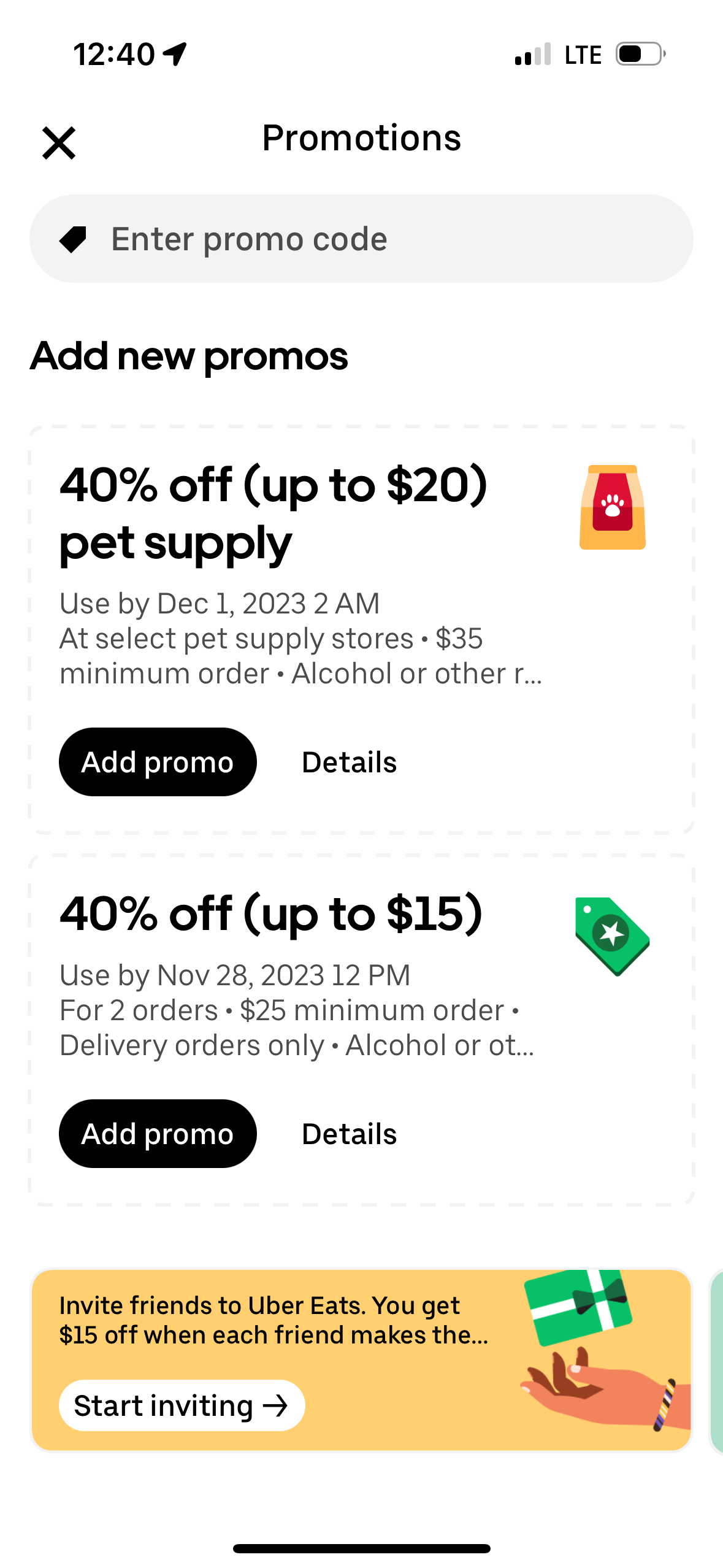The height and width of the screenshot is (1568, 723).
Task: Open Details for the $15 discount promo
Action: (348, 1133)
